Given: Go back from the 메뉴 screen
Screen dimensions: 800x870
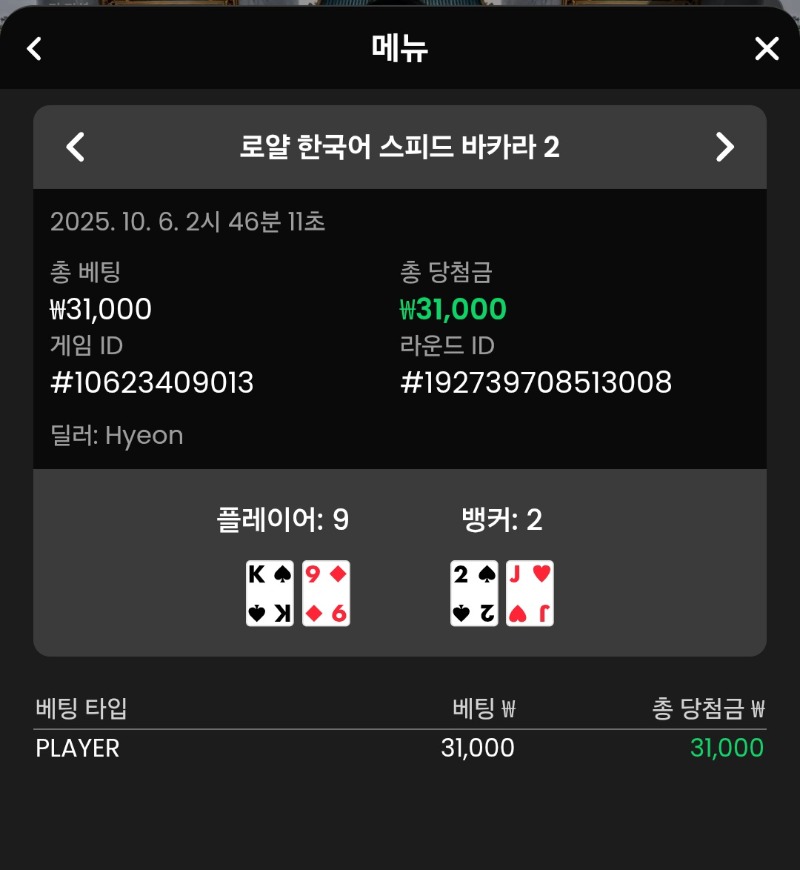Looking at the screenshot, I should pyautogui.click(x=34, y=48).
